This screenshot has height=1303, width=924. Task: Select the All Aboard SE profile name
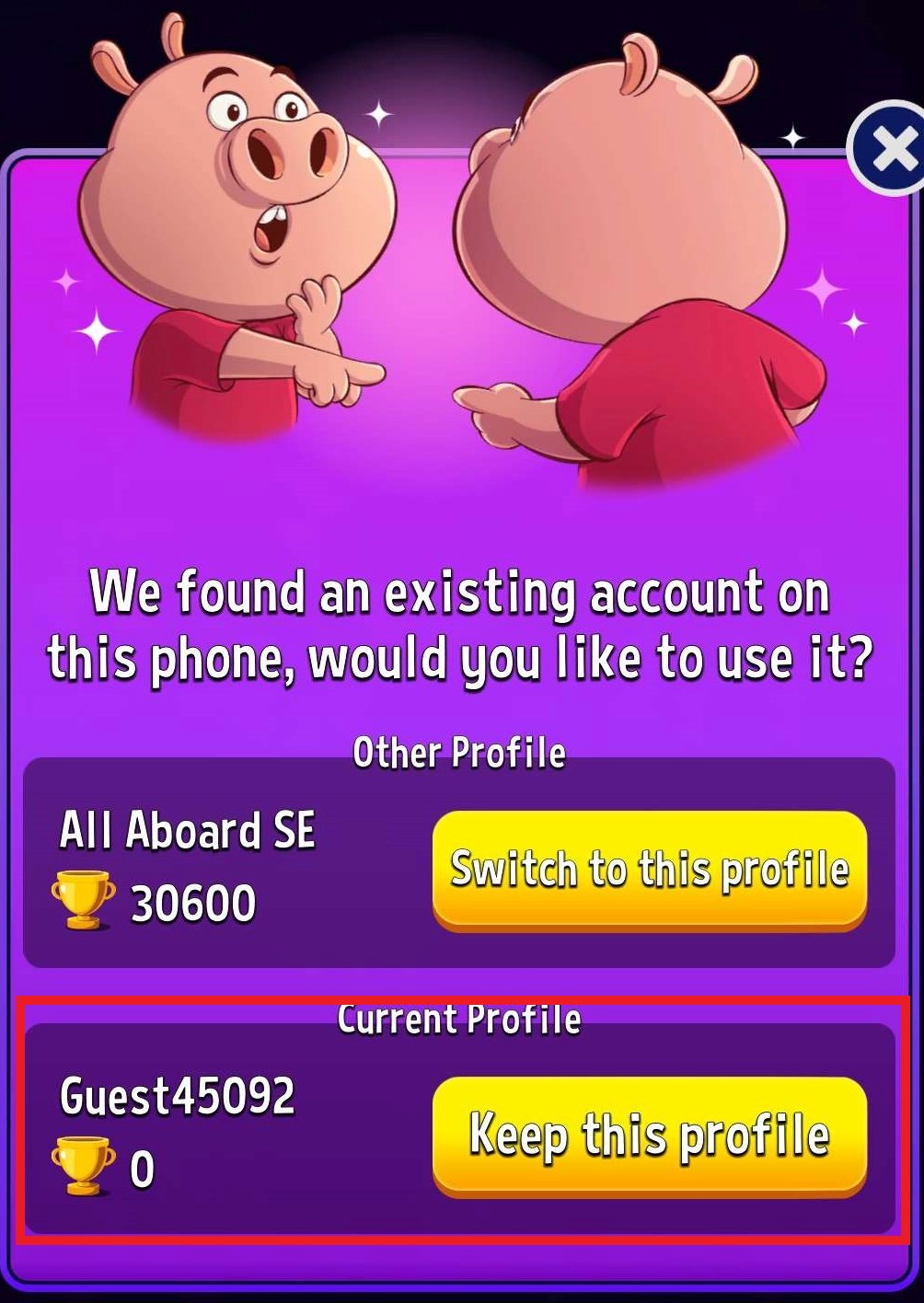coord(187,831)
